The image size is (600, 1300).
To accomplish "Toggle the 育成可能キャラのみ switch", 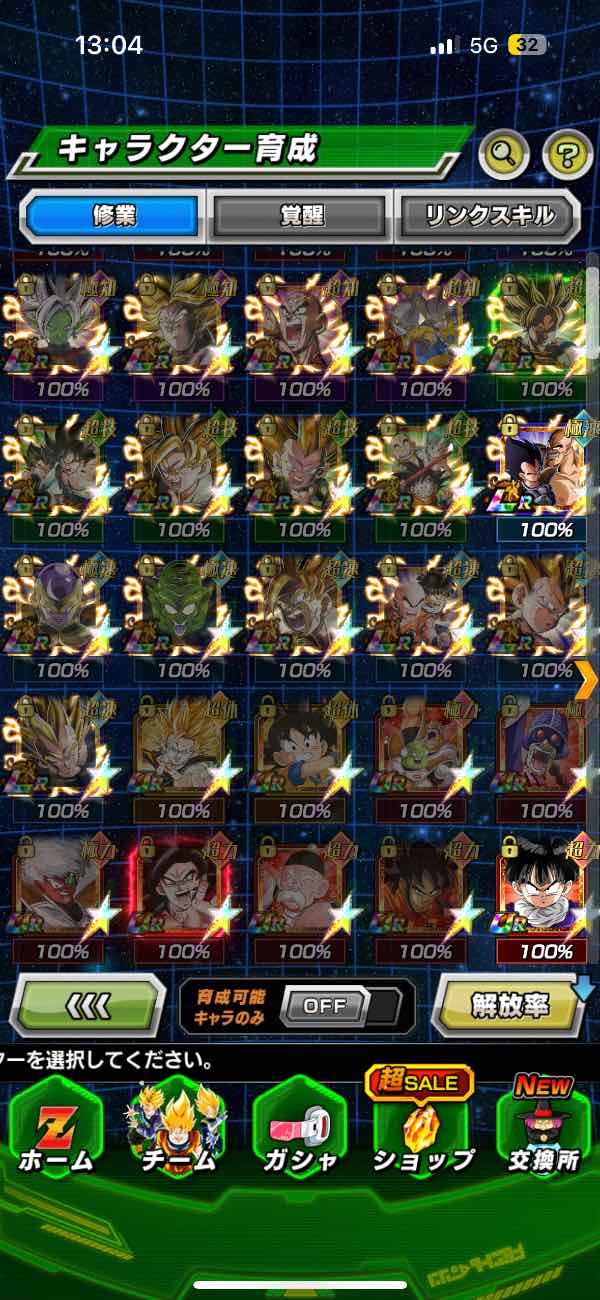I will (x=326, y=1006).
